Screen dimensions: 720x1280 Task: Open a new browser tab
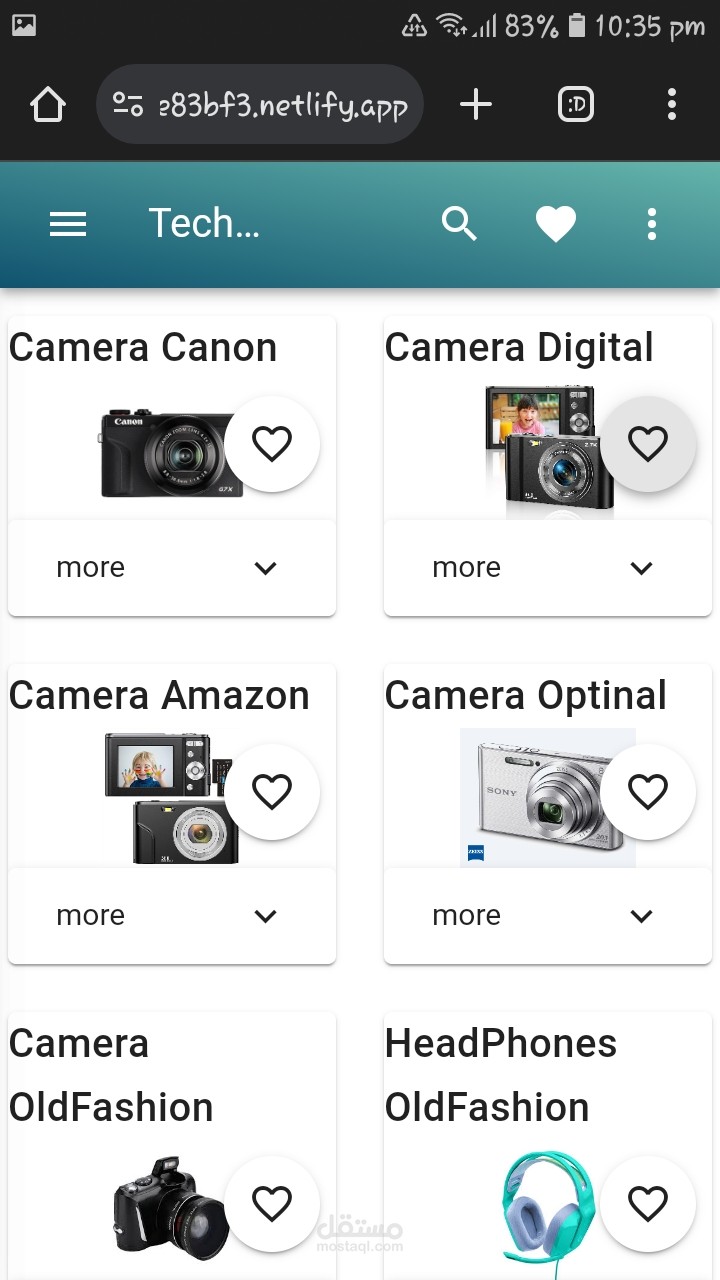pos(476,104)
